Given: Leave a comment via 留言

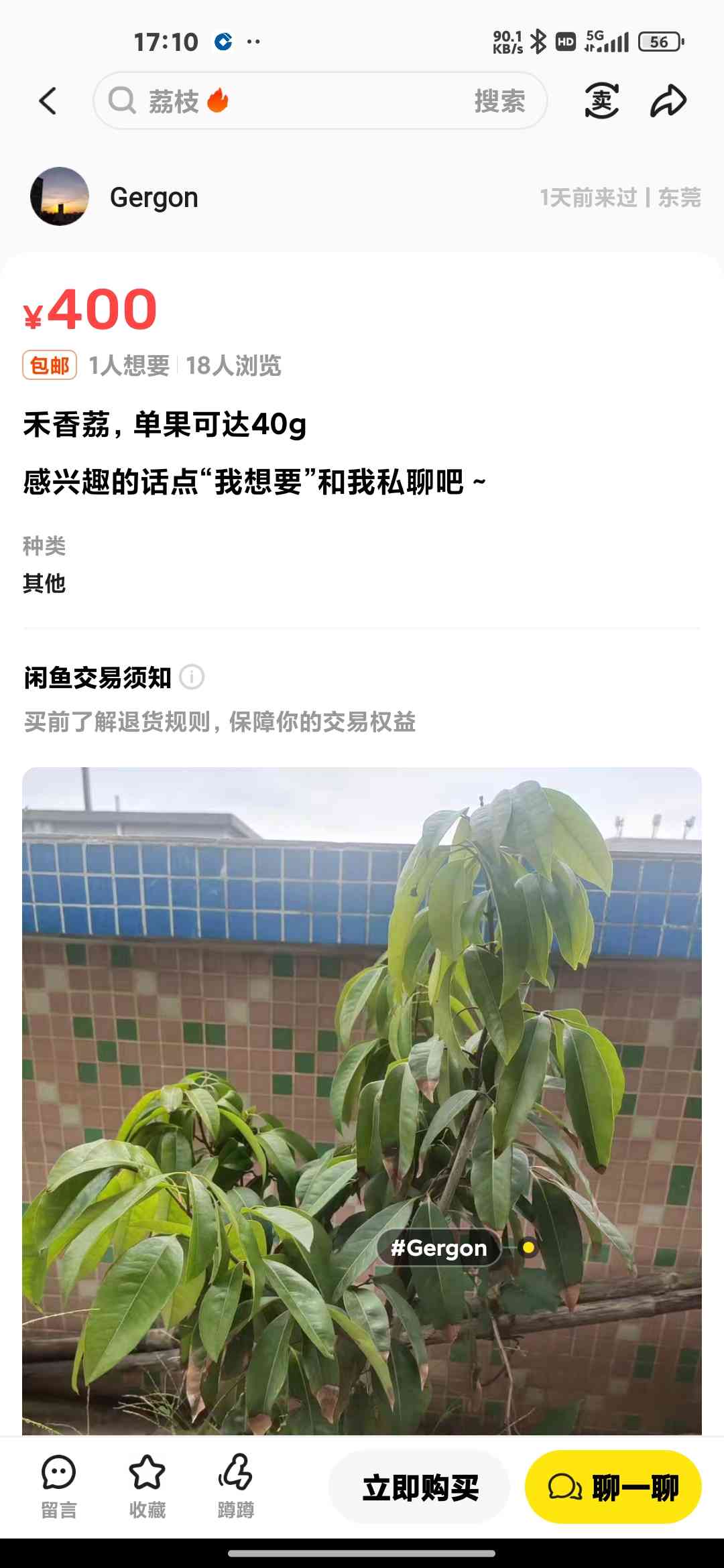Looking at the screenshot, I should click(59, 1487).
